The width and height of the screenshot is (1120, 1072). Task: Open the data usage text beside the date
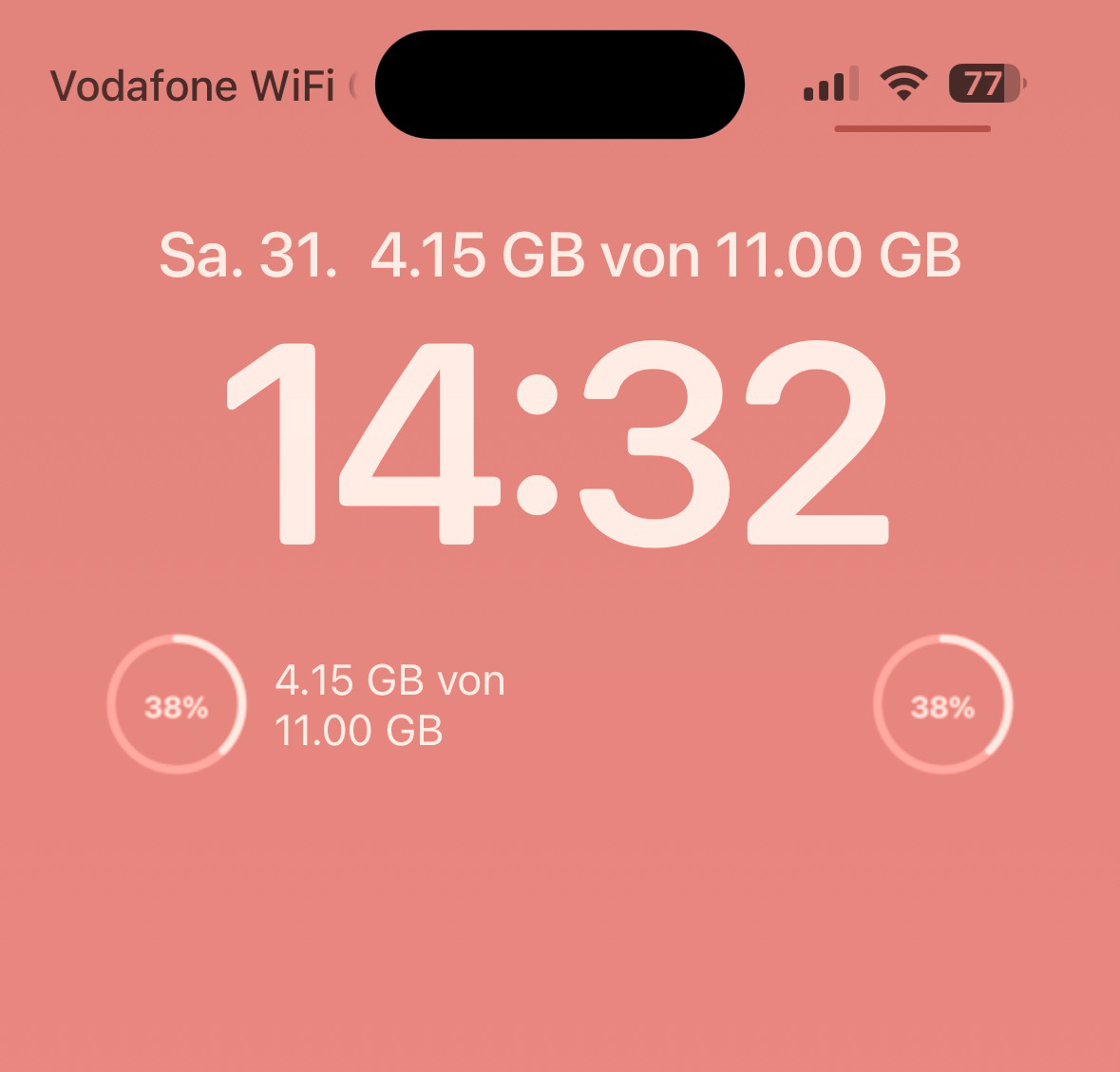[x=665, y=257]
